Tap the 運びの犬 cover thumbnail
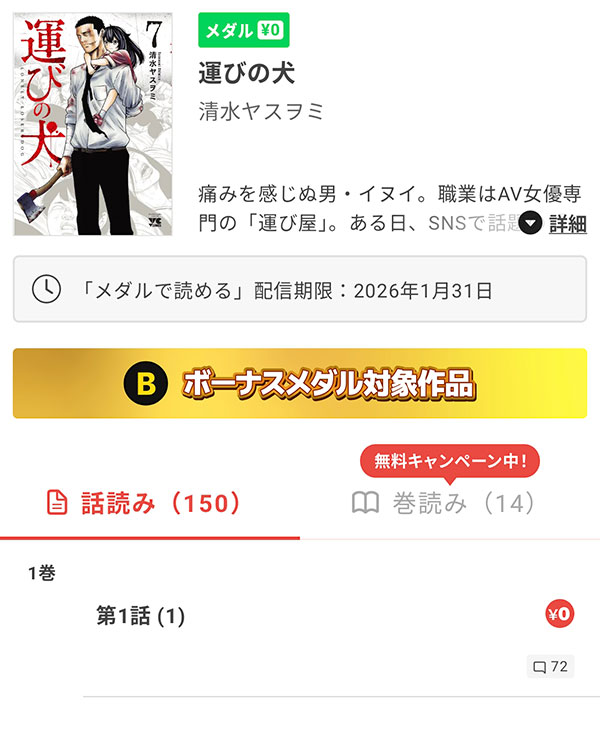Viewport: 600px width, 750px height. 93,124
